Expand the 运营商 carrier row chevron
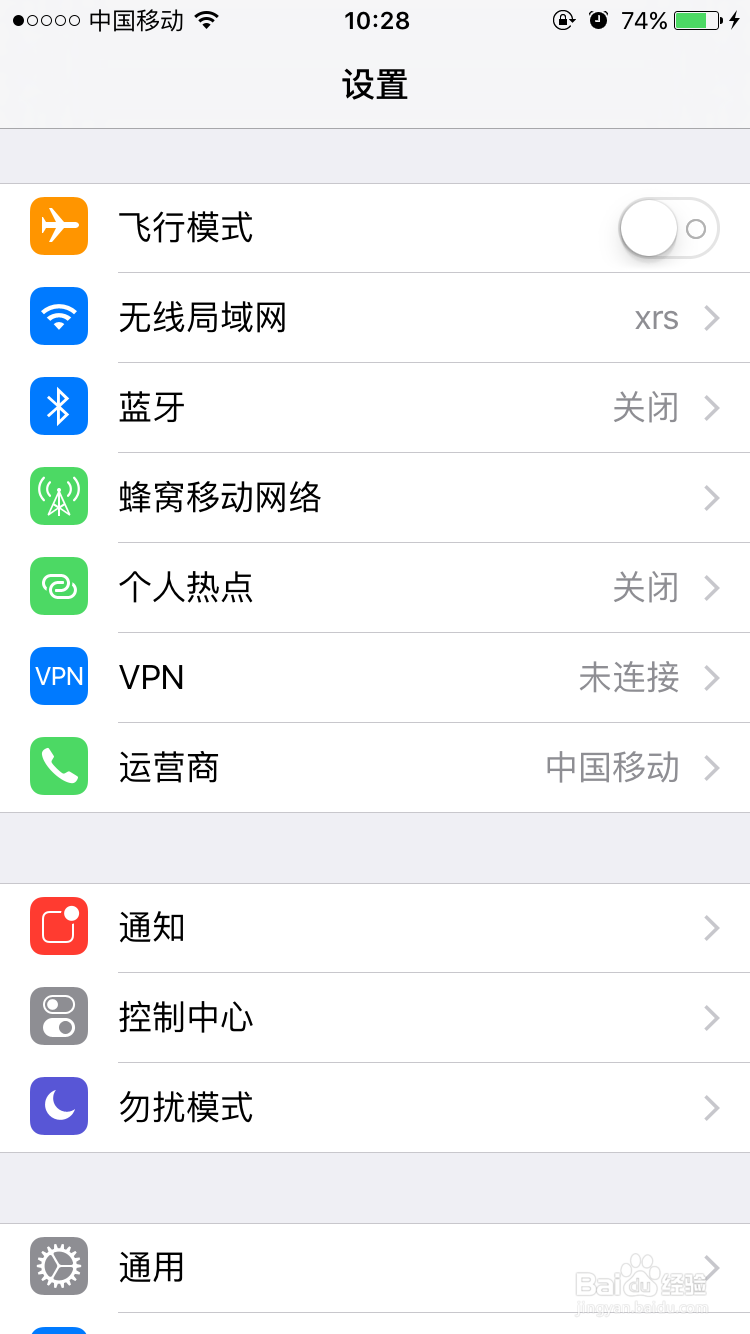Screen dimensions: 750x1334 (x=711, y=768)
